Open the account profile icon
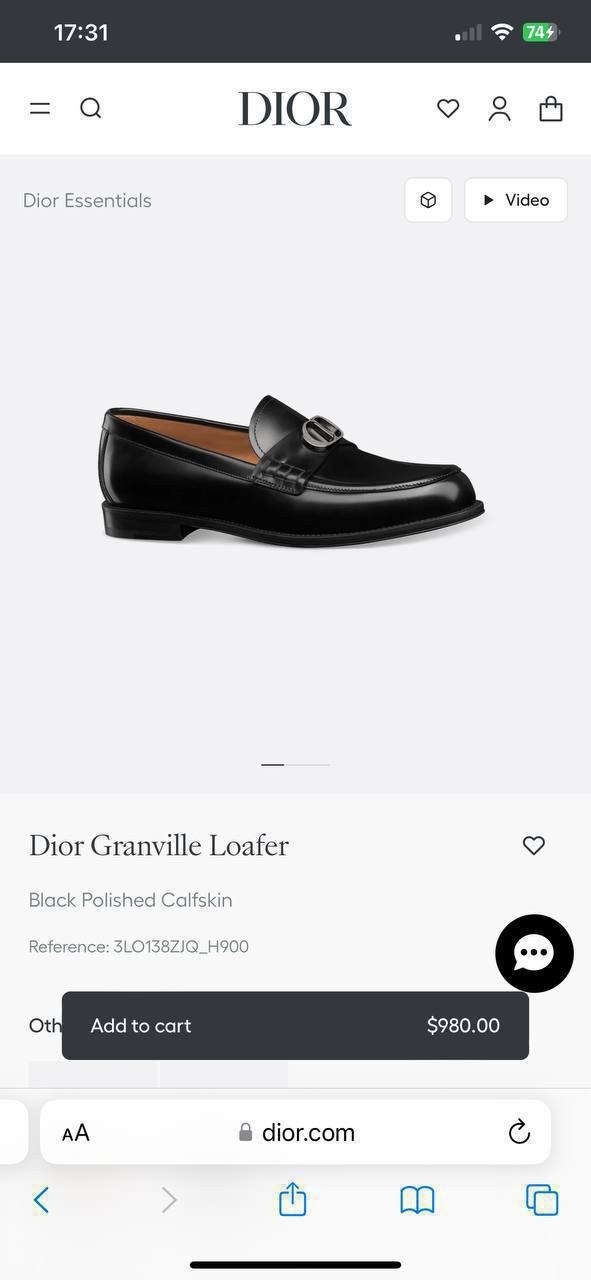 (499, 108)
